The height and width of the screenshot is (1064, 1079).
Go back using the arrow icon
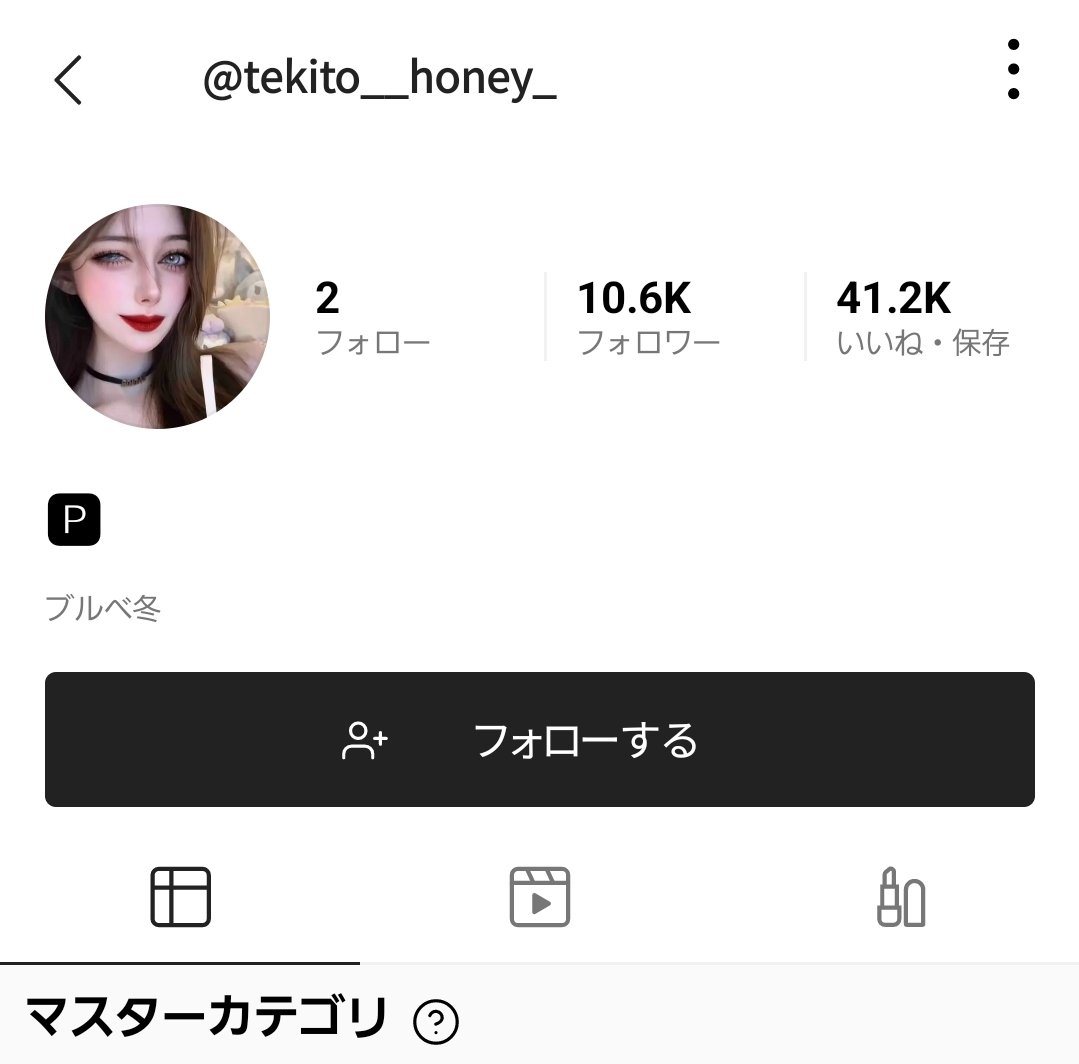pyautogui.click(x=68, y=80)
